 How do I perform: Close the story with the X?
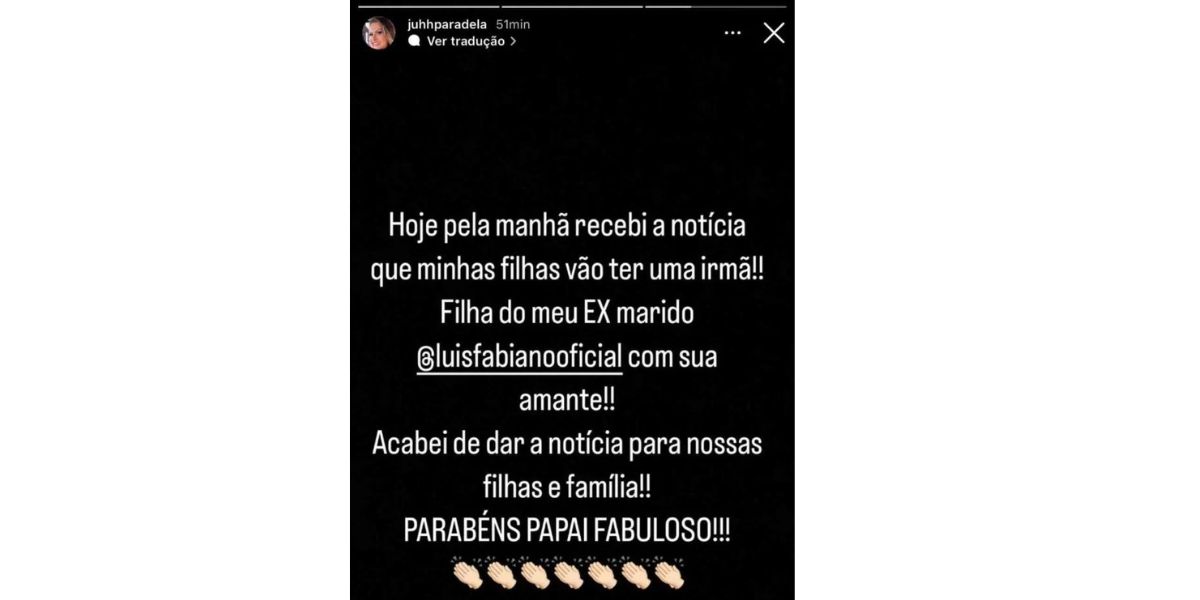(773, 33)
